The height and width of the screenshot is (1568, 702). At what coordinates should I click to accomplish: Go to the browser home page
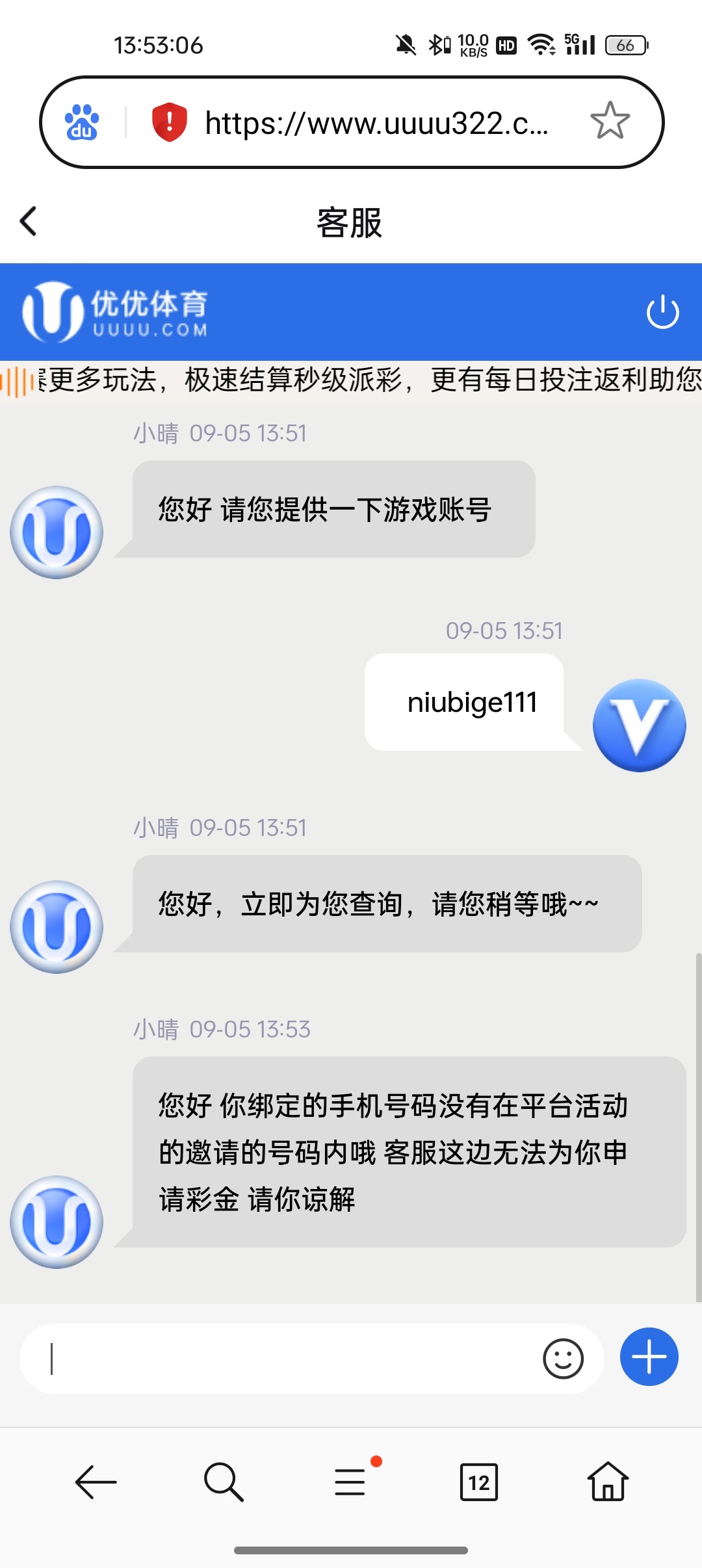pos(608,1482)
